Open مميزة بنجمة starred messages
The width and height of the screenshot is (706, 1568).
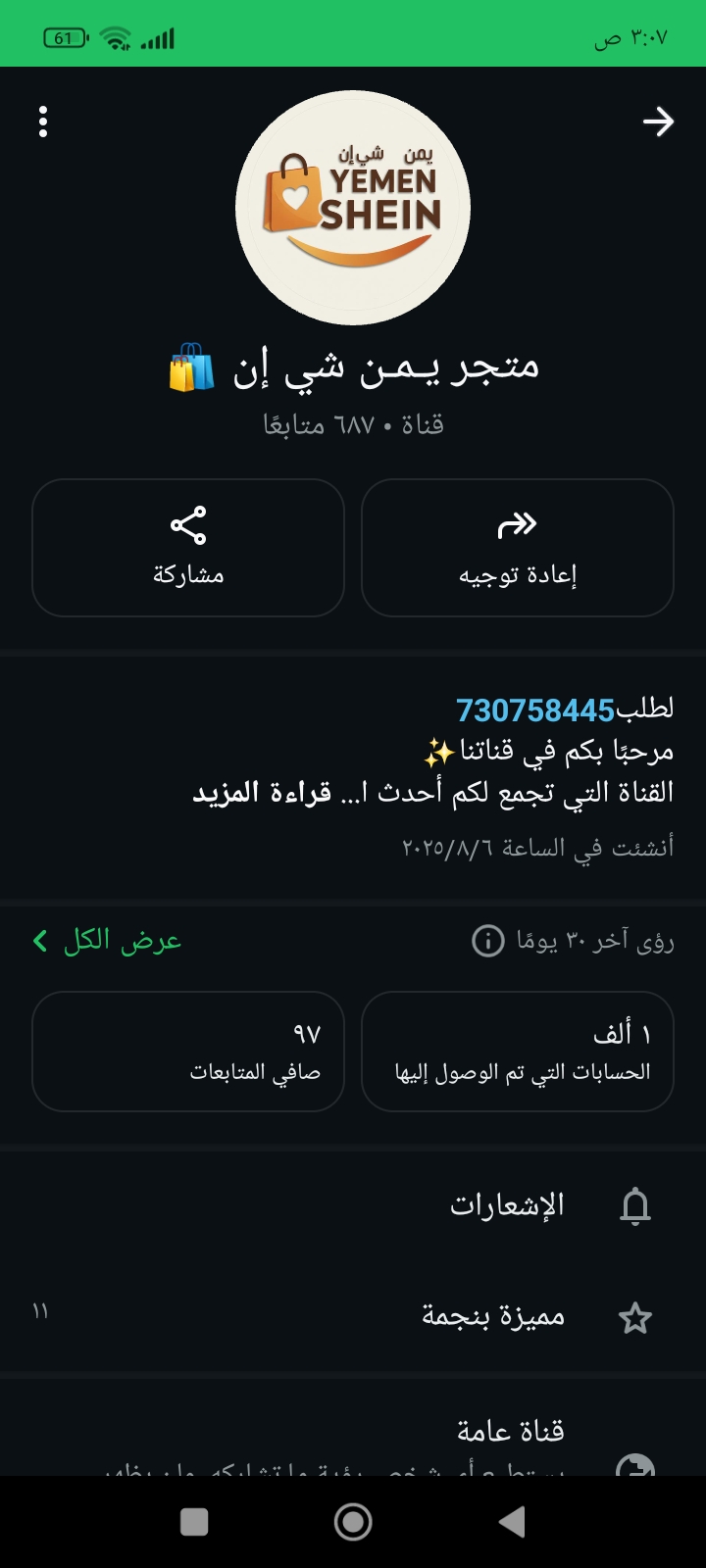493,1317
